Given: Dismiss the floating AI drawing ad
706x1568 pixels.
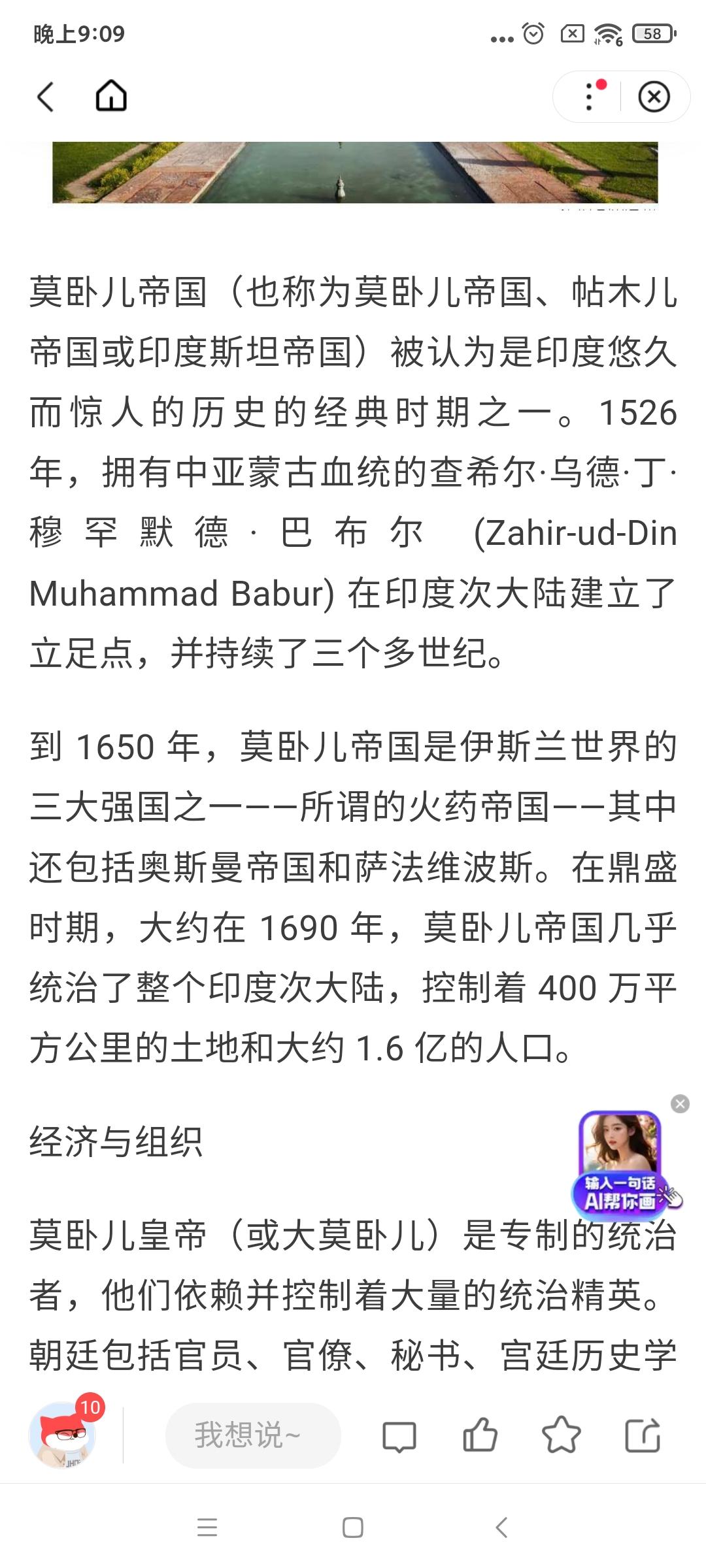Looking at the screenshot, I should pos(681,1104).
